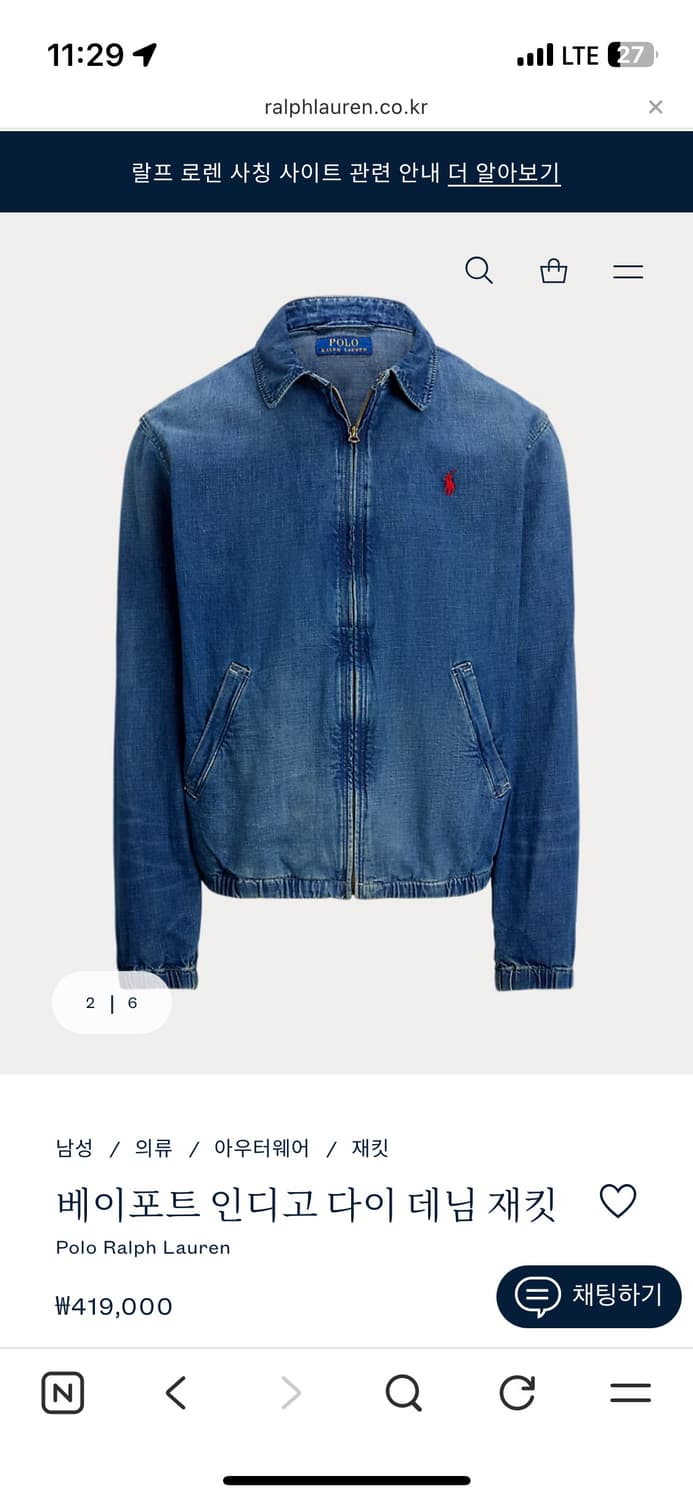This screenshot has width=693, height=1500.
Task: Open the 더 알아보기 link in banner
Action: coord(503,173)
